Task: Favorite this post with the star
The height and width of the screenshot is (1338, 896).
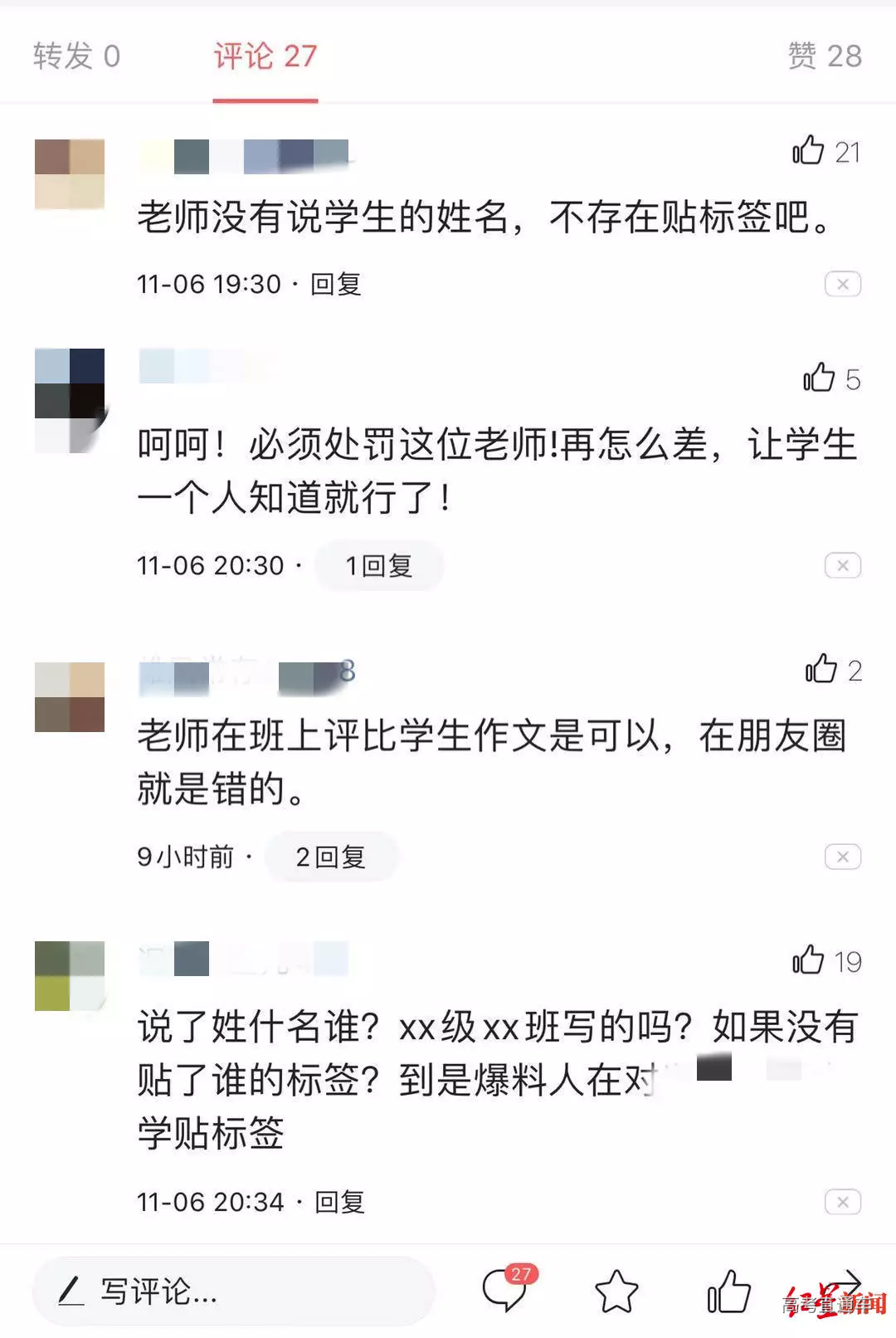Action: pos(616,1292)
